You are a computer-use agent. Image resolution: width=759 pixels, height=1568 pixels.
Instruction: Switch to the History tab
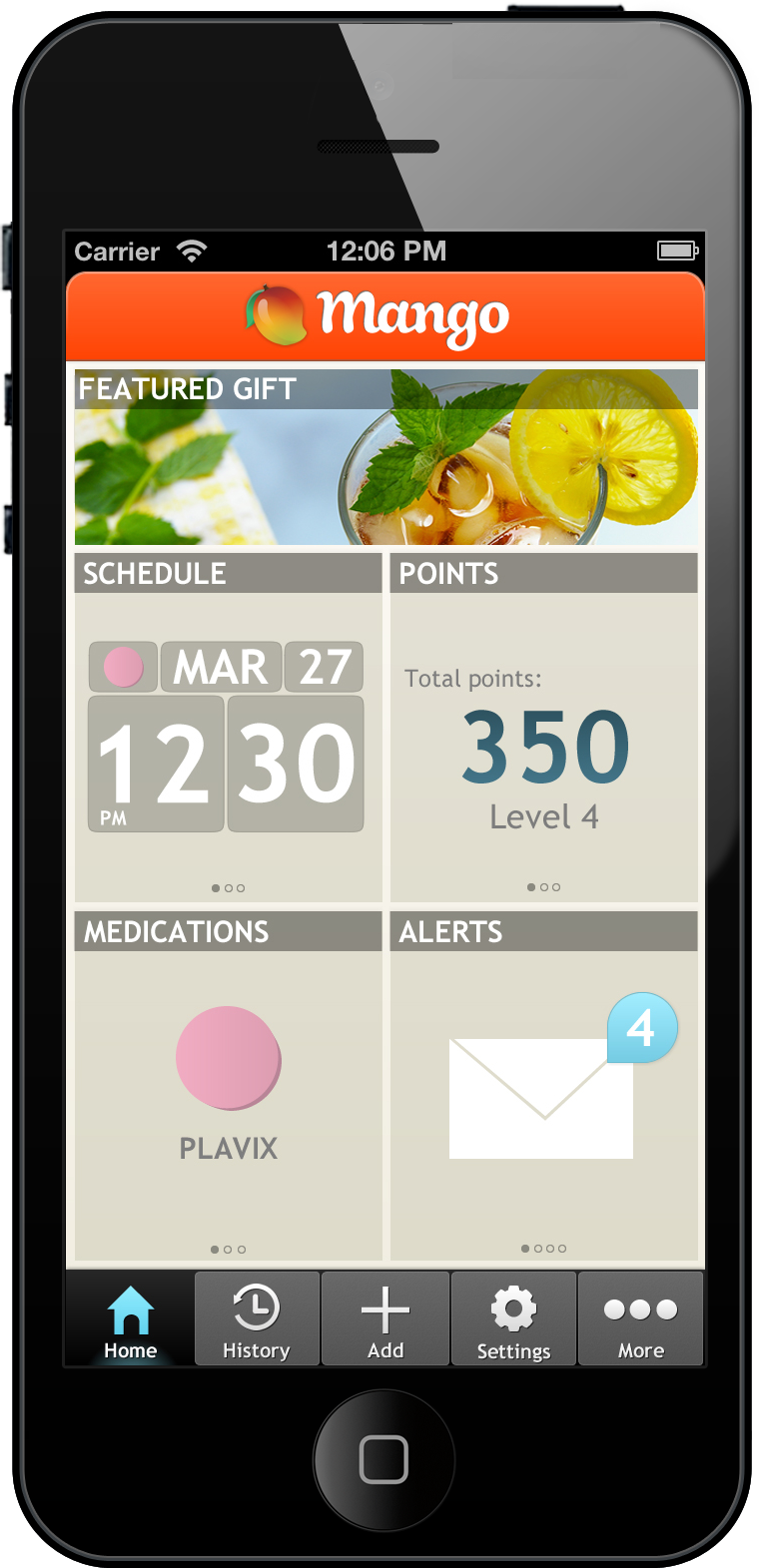[x=257, y=1321]
